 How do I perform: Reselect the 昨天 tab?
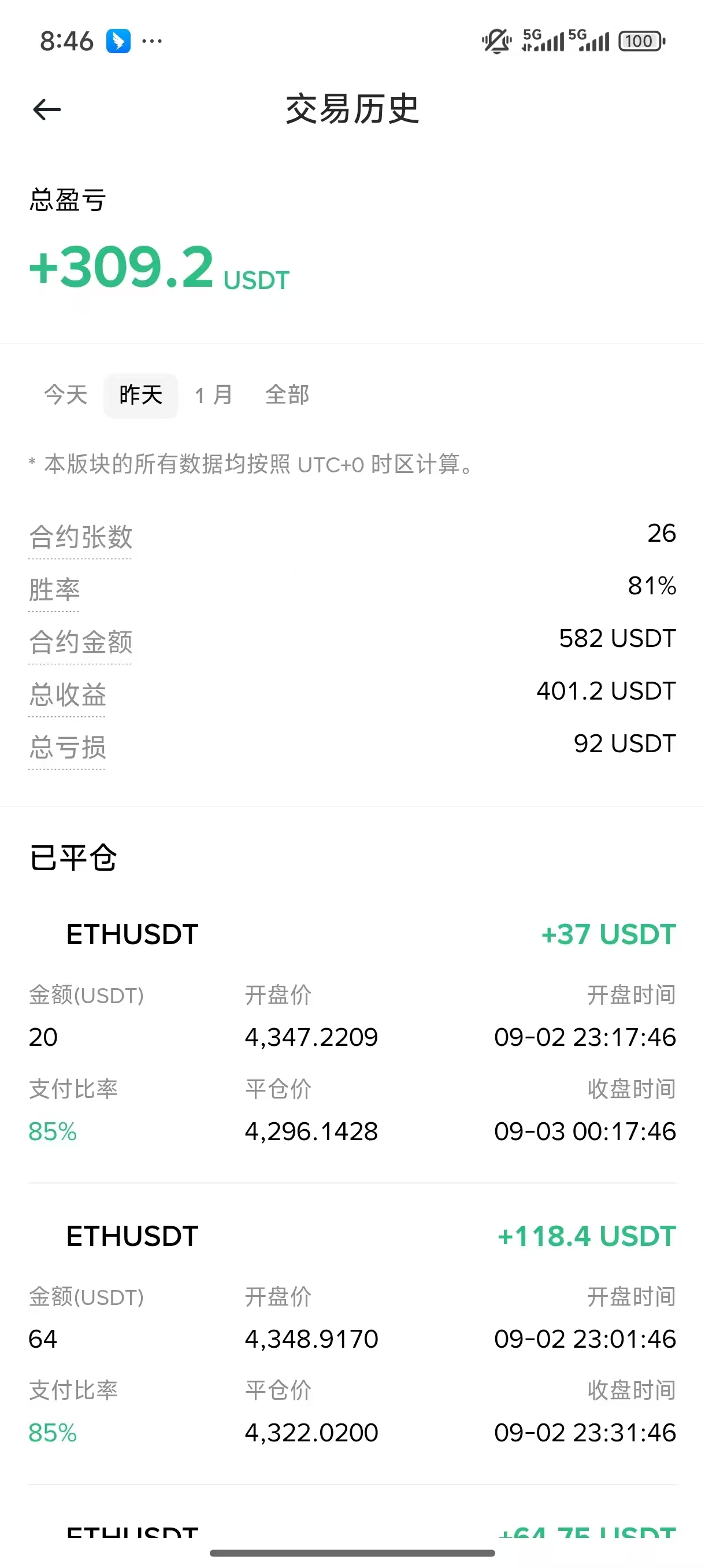(140, 394)
